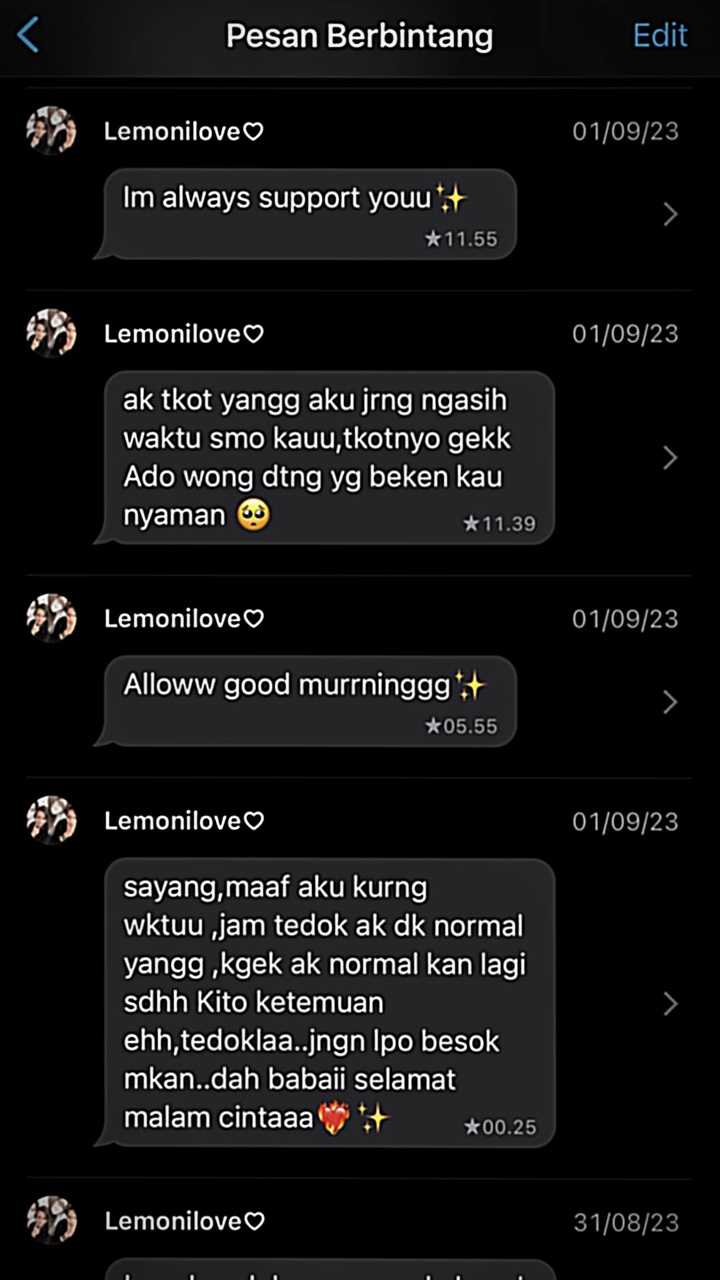The height and width of the screenshot is (1280, 720).
Task: Open the starred message dated 31/08/23
Action: pyautogui.click(x=330, y=1264)
